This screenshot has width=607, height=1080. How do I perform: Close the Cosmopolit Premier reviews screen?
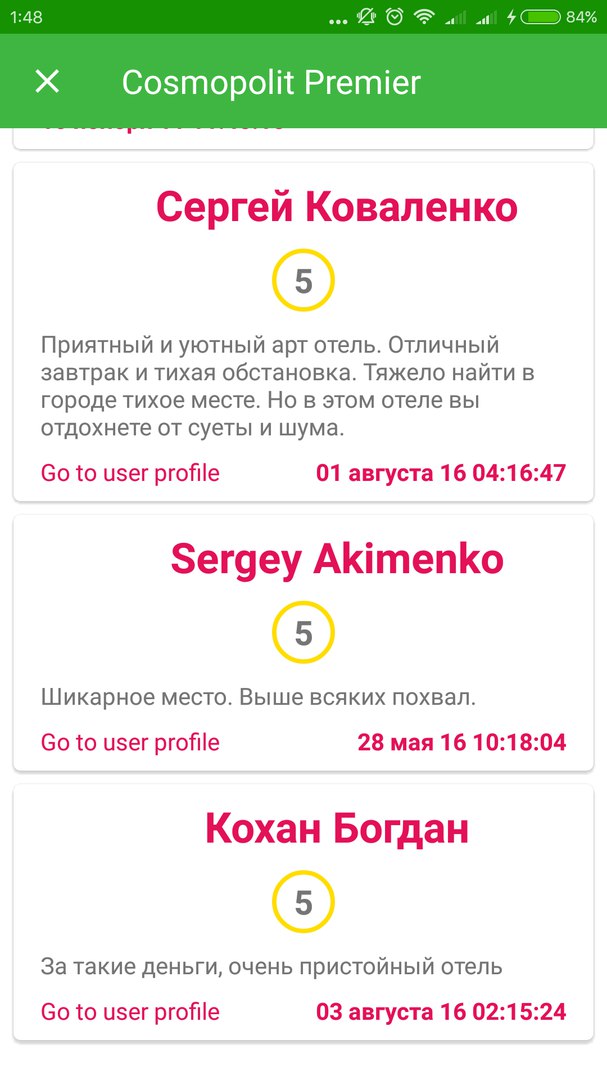[x=47, y=82]
